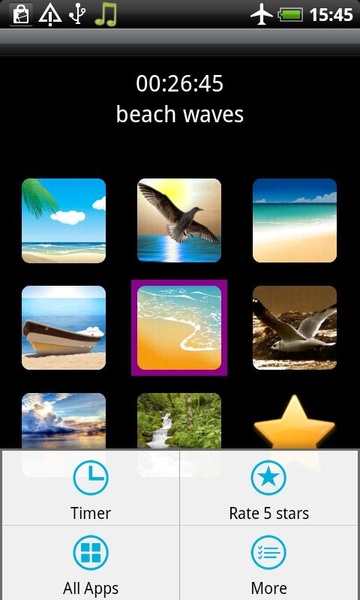This screenshot has height=600, width=360.
Task: Select the flying seagull over sunset tile
Action: pyautogui.click(x=179, y=220)
